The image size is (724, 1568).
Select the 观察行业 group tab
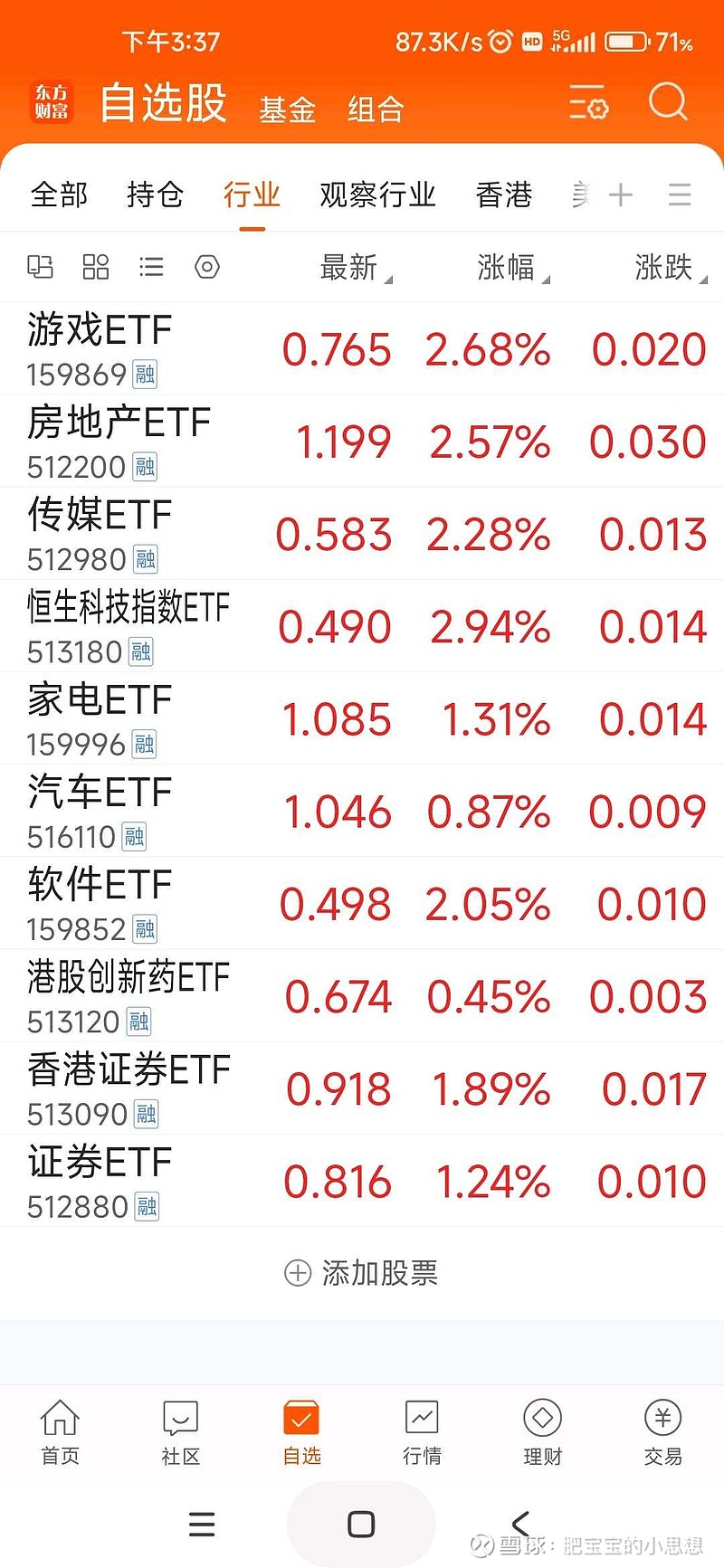(x=377, y=195)
